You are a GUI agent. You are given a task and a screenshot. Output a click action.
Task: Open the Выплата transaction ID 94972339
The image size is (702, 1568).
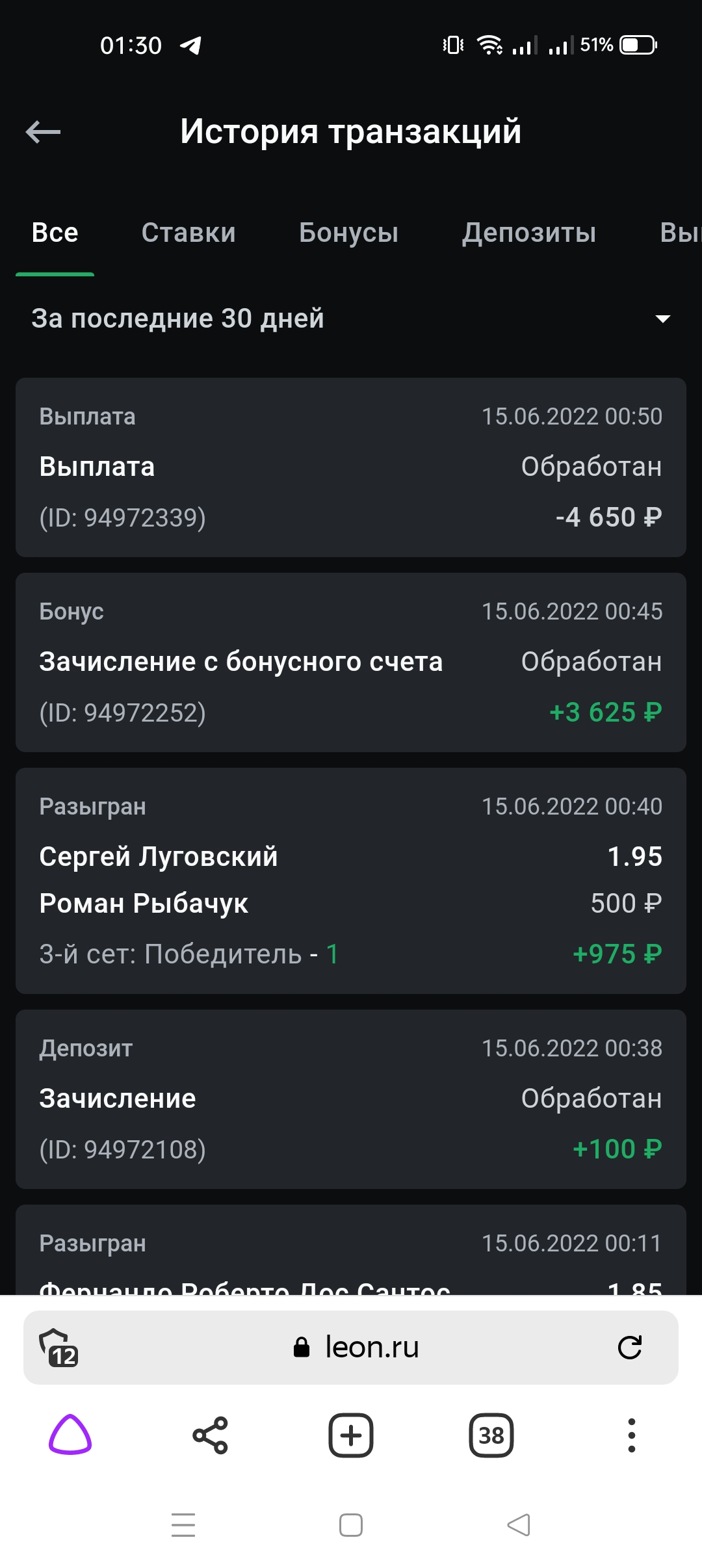click(351, 467)
